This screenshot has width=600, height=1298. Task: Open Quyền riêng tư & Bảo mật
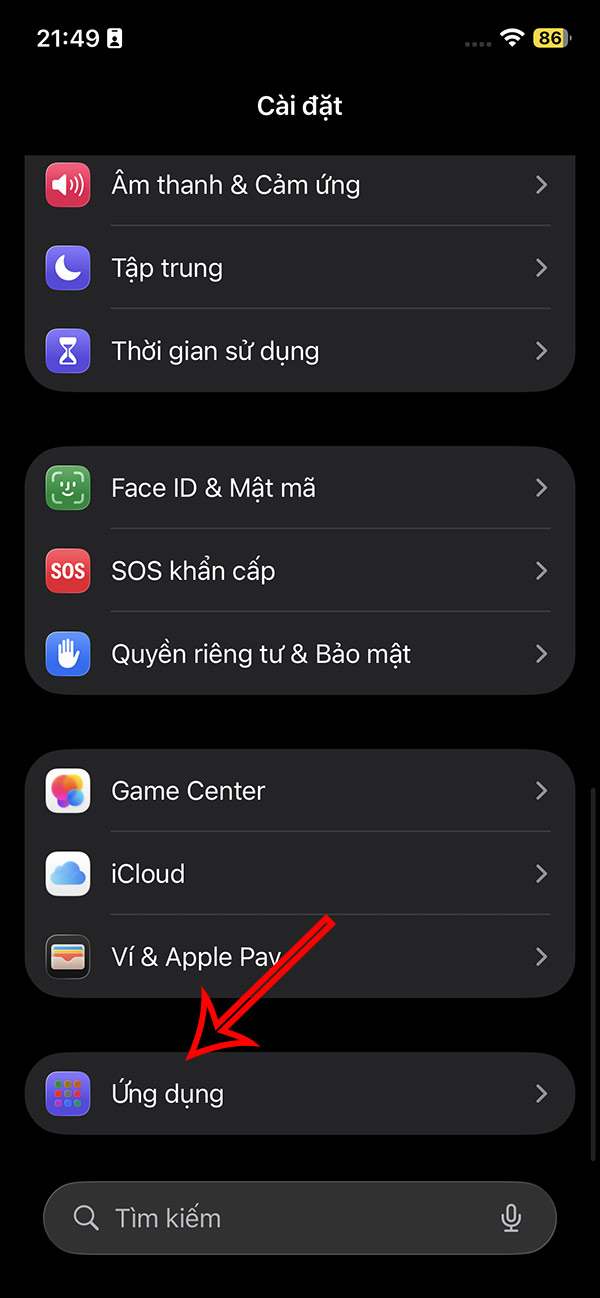tap(300, 654)
